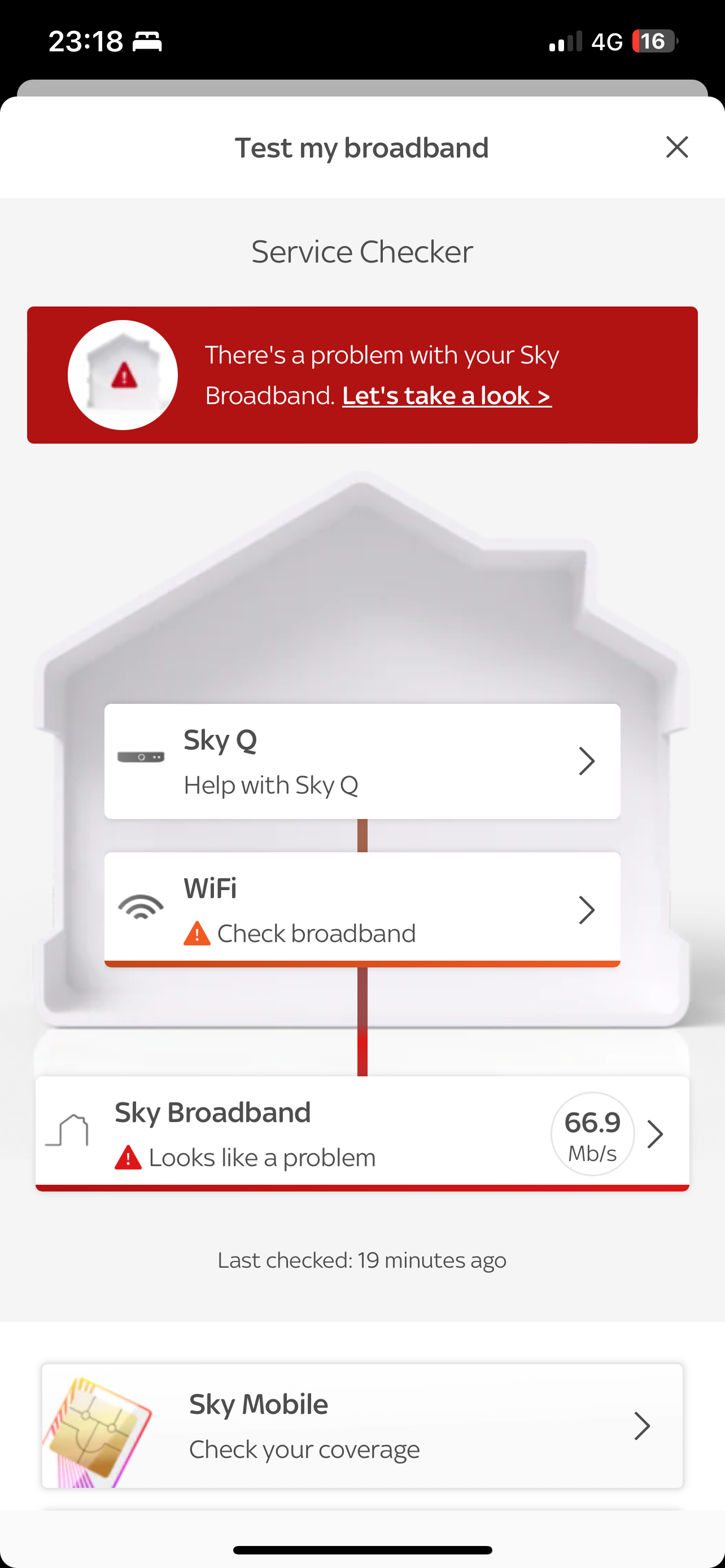The image size is (725, 1568).
Task: Open the WiFi check broadband card
Action: coord(362,909)
